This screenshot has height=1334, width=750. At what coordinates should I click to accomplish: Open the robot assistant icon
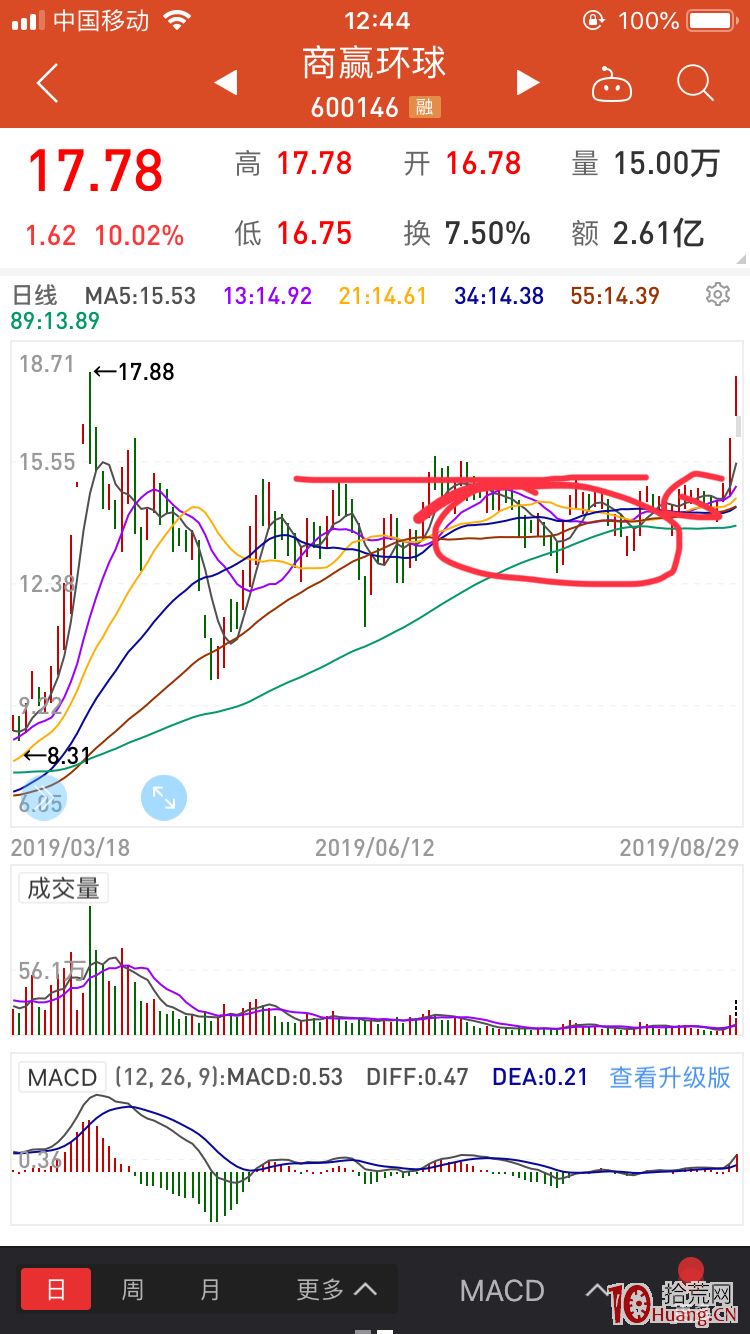coord(612,85)
